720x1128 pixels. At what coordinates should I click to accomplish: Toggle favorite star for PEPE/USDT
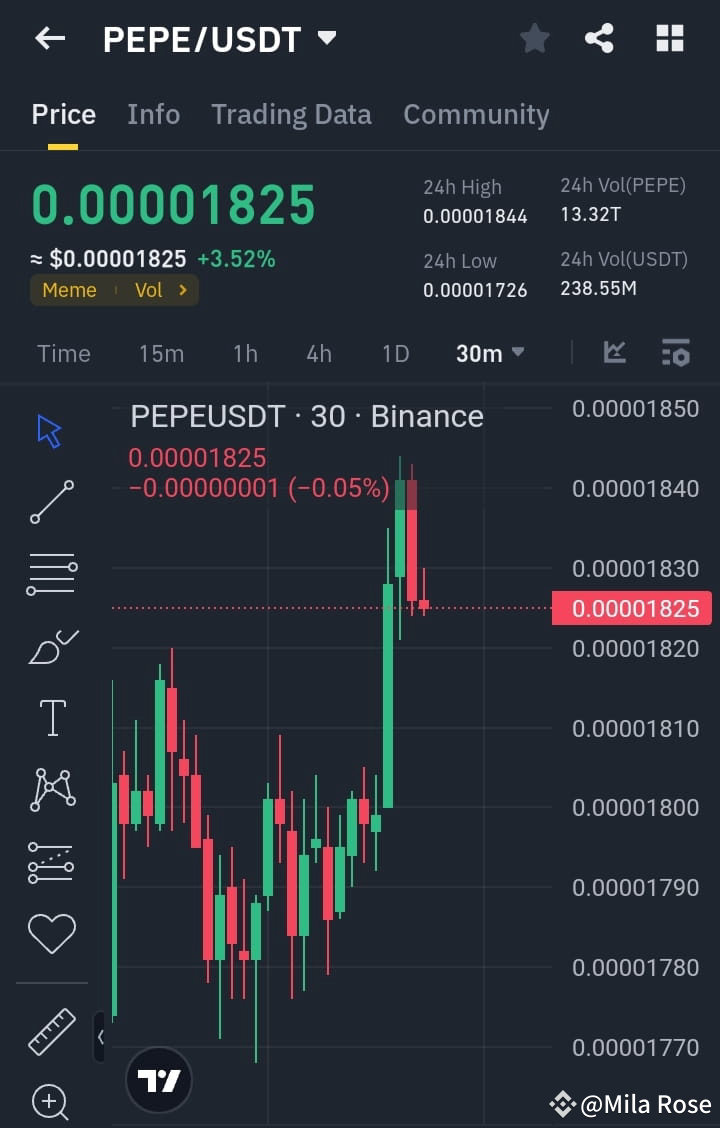point(534,38)
